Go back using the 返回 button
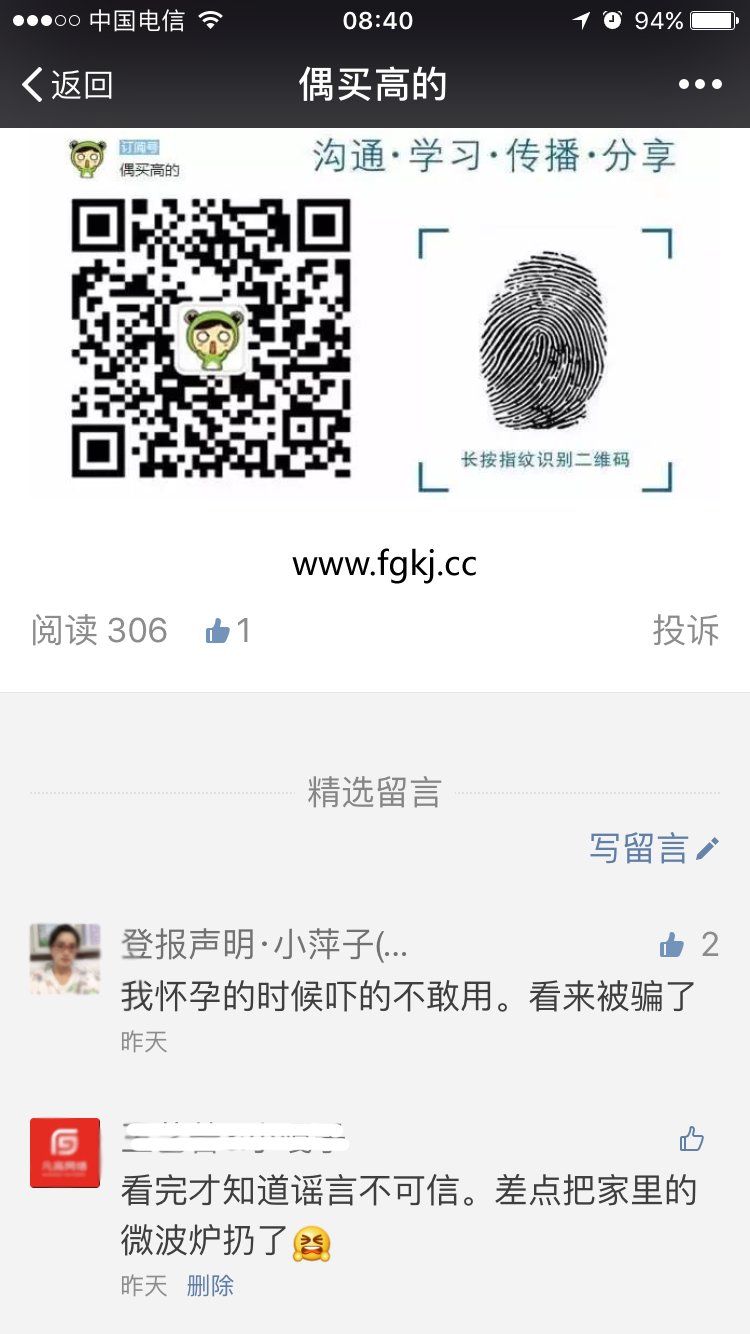This screenshot has width=750, height=1334. 66,85
